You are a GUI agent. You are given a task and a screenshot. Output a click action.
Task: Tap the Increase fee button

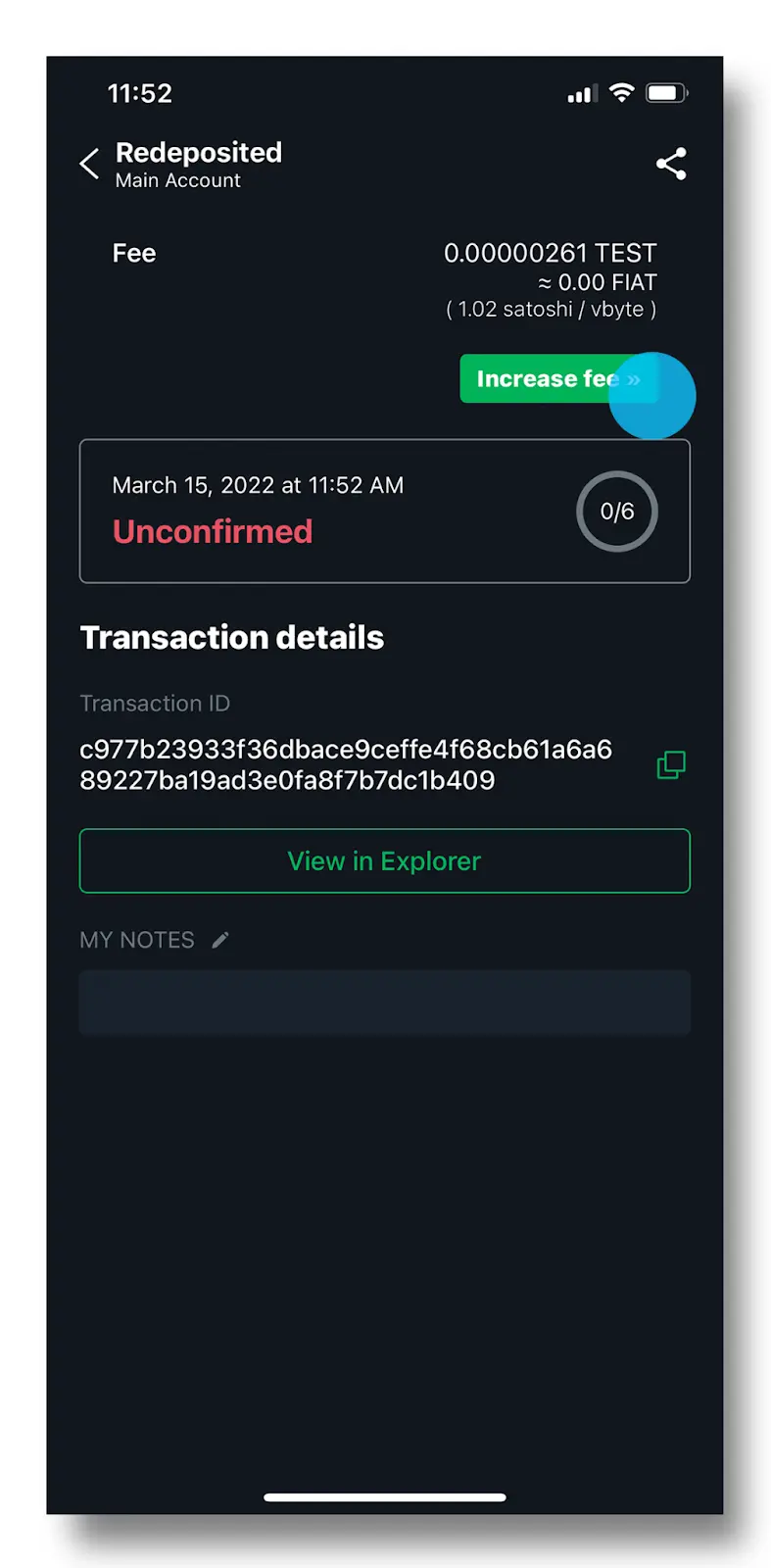coord(558,378)
